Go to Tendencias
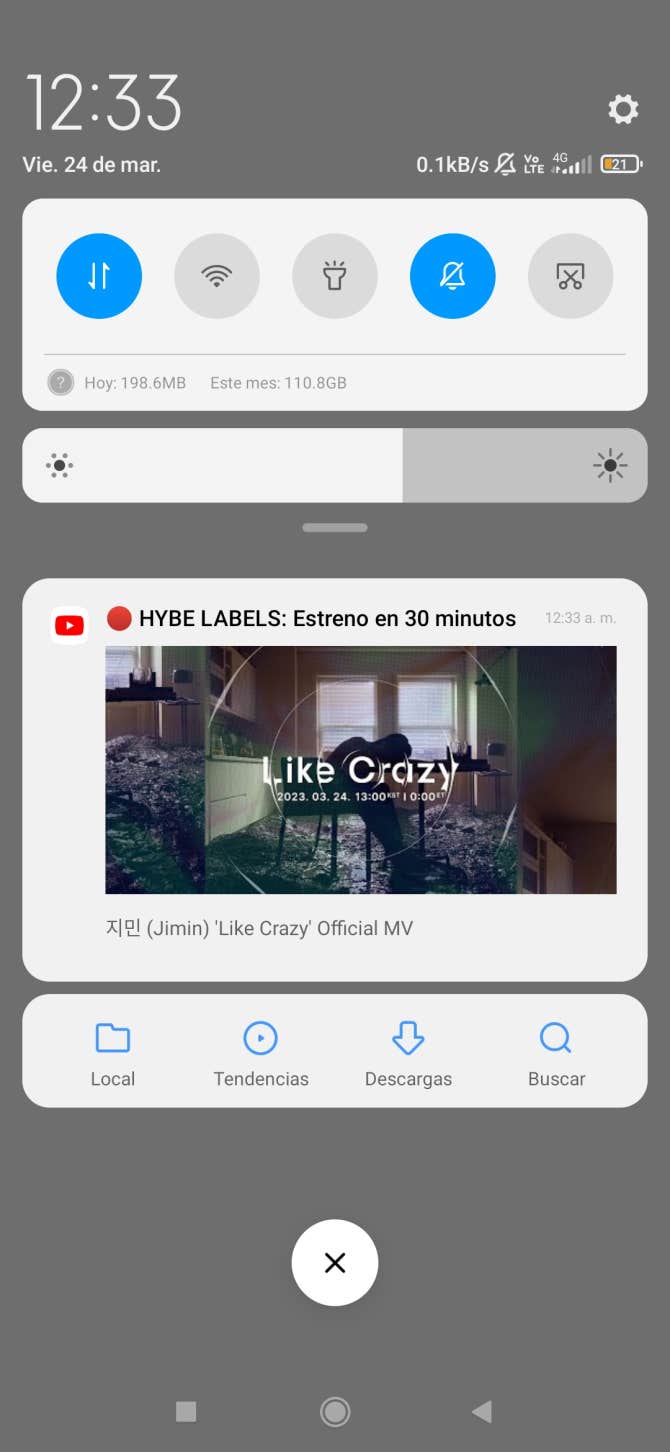The height and width of the screenshot is (1452, 670). [x=261, y=1054]
